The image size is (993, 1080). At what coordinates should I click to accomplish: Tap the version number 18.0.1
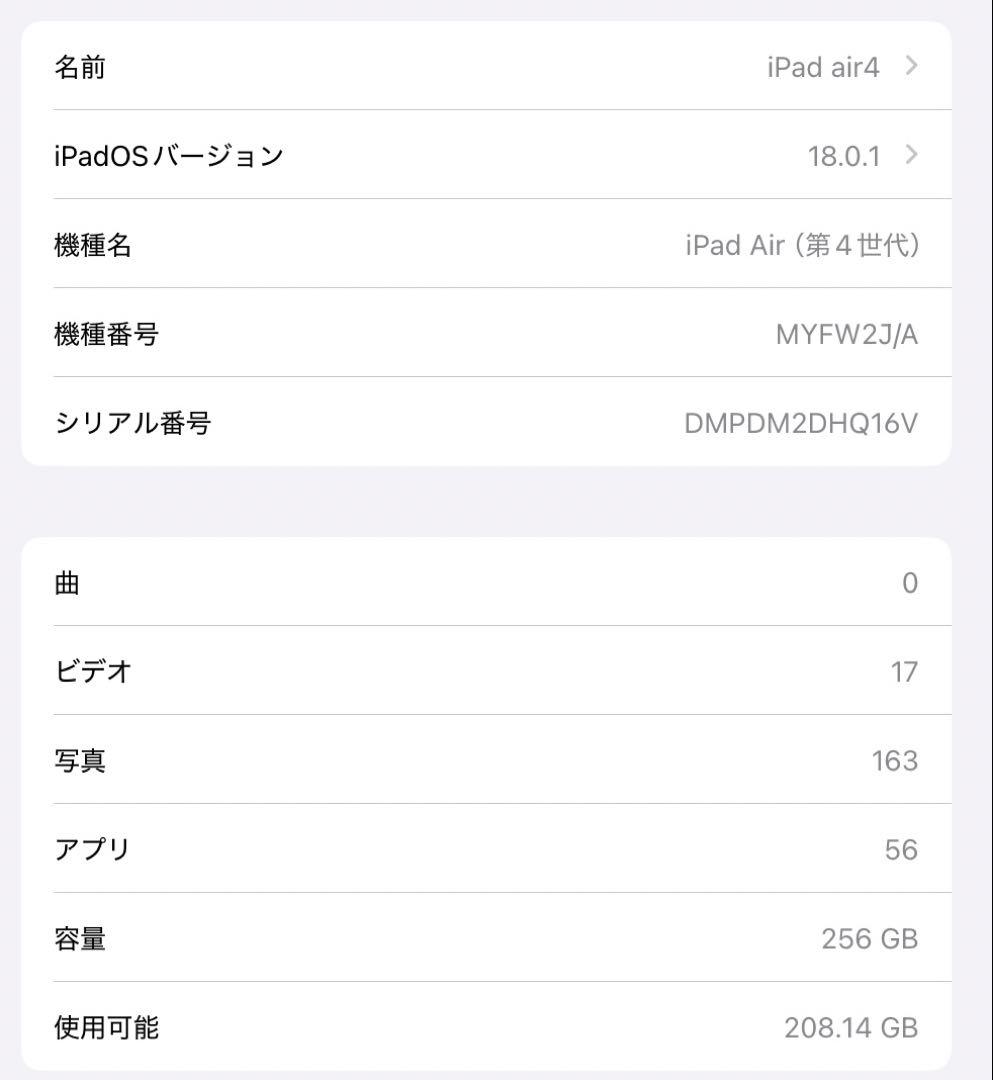coord(845,155)
